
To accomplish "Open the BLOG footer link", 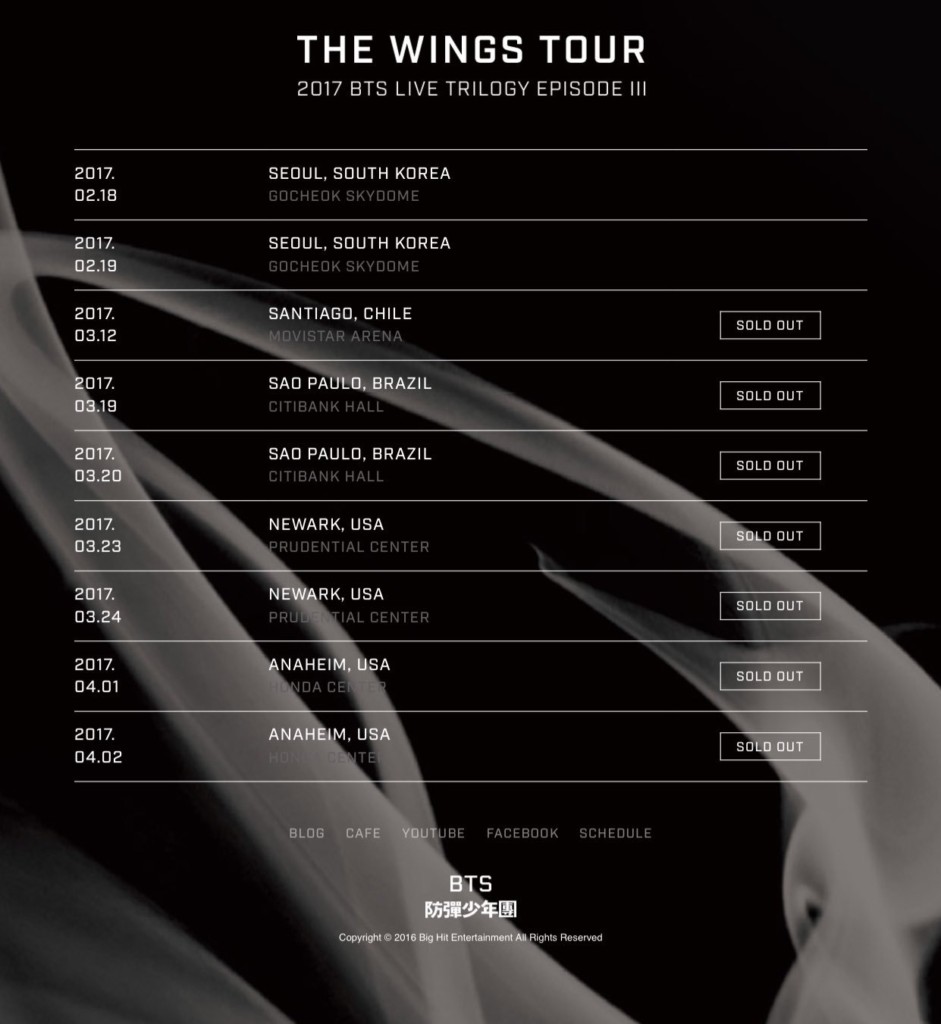I will tap(306, 833).
